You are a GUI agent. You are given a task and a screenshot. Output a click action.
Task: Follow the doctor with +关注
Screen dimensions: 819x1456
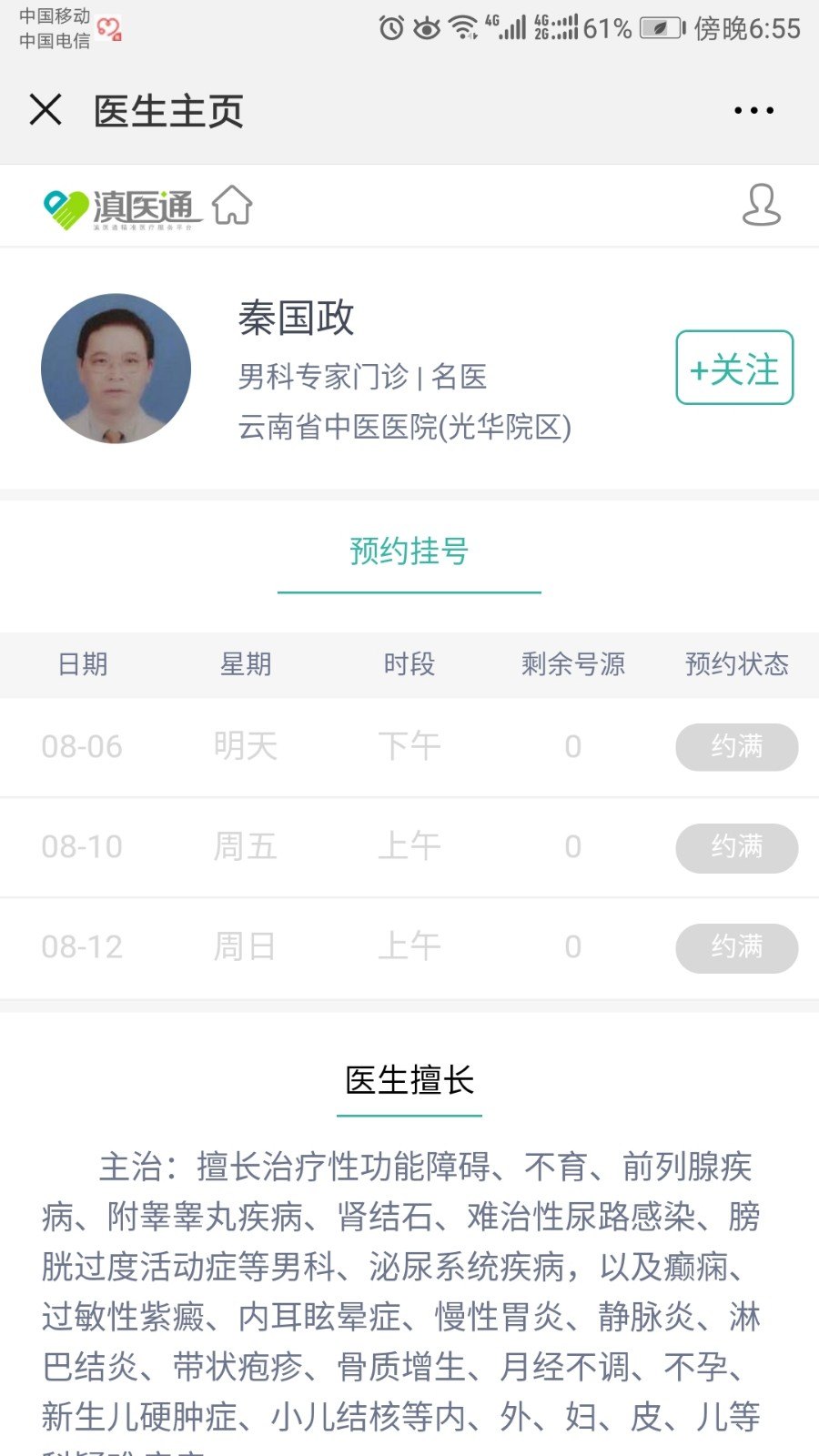pyautogui.click(x=734, y=368)
